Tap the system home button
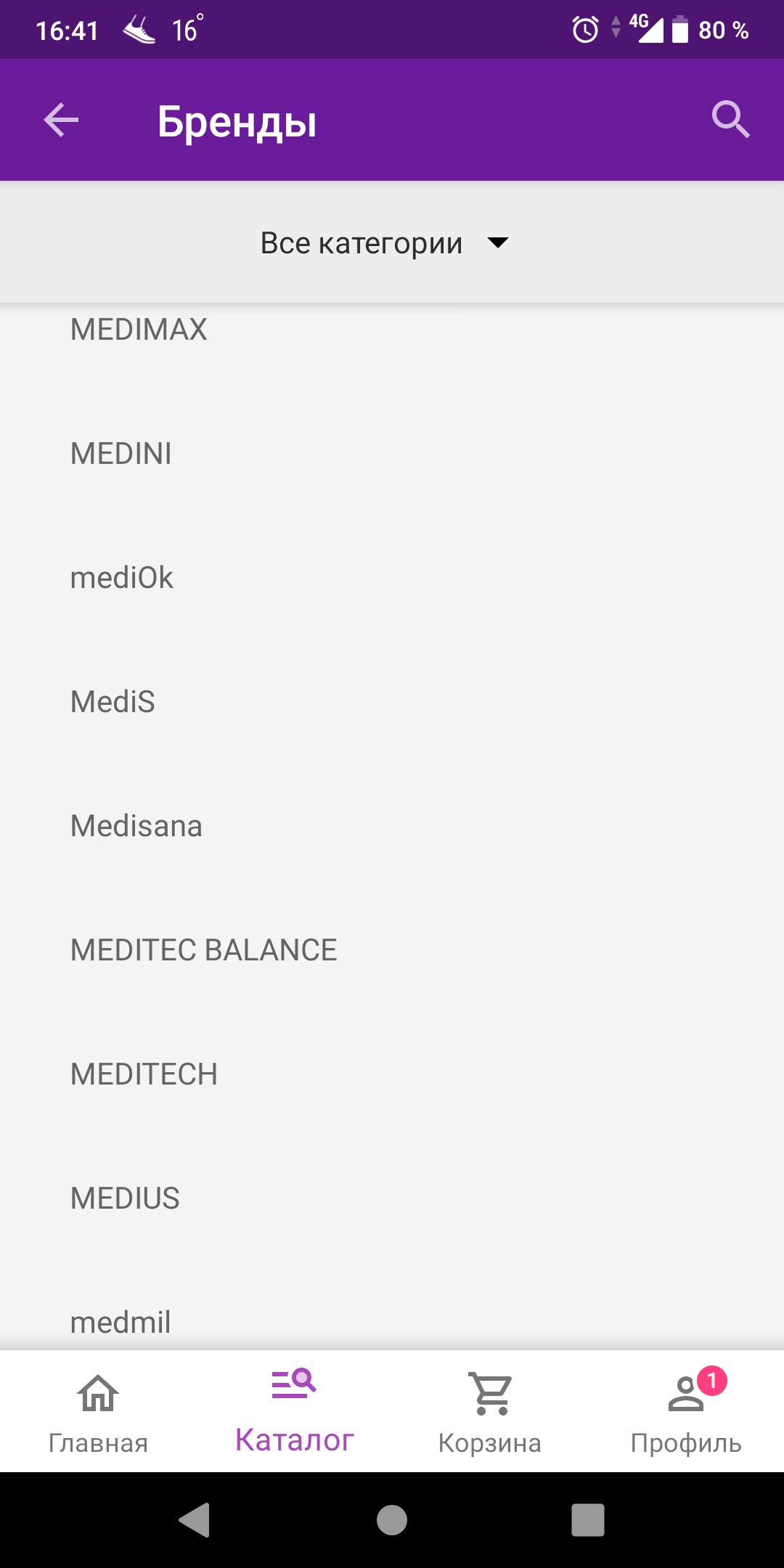Screen dimensions: 784x1568 [392, 1519]
